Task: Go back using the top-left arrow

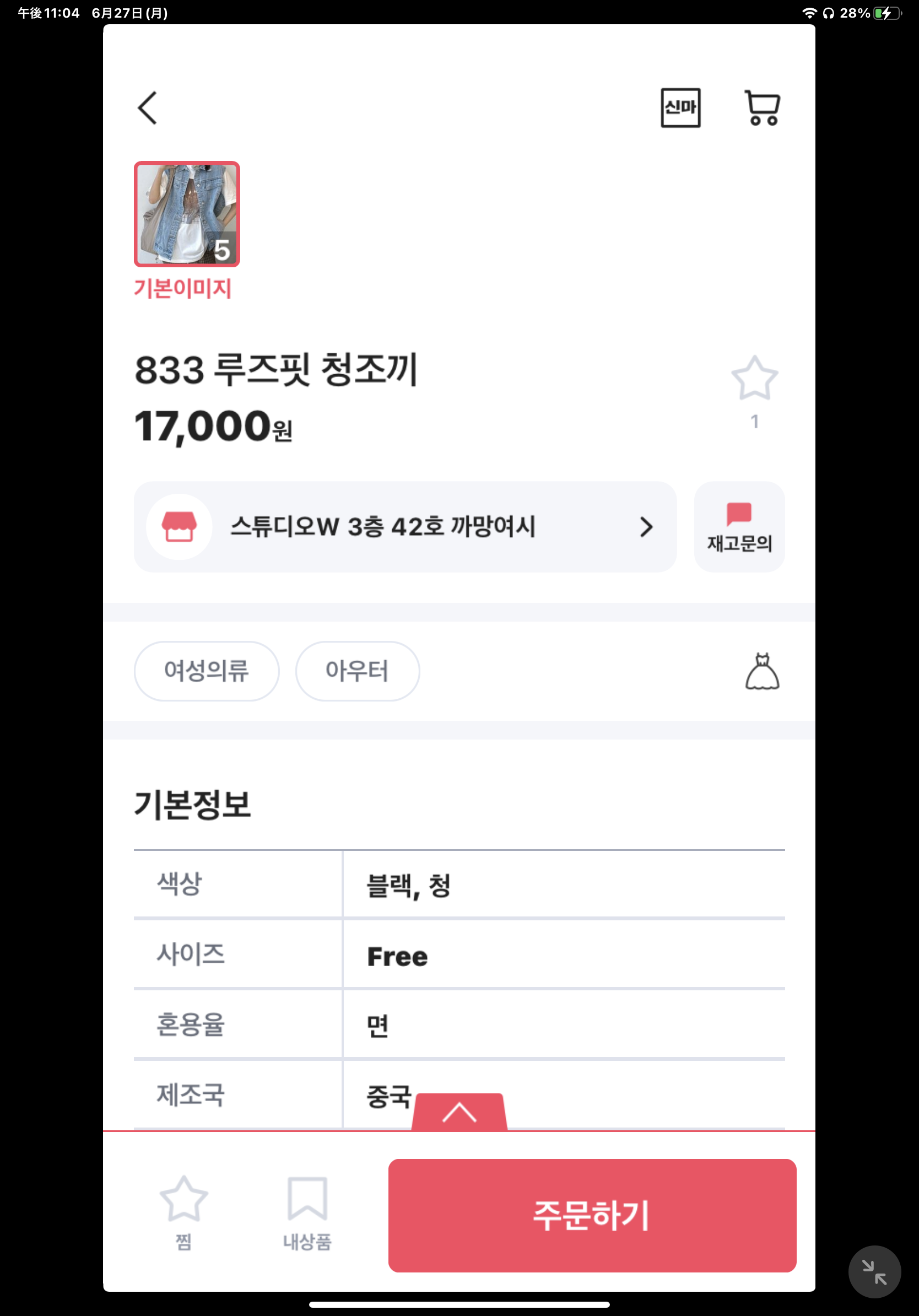Action: (147, 108)
